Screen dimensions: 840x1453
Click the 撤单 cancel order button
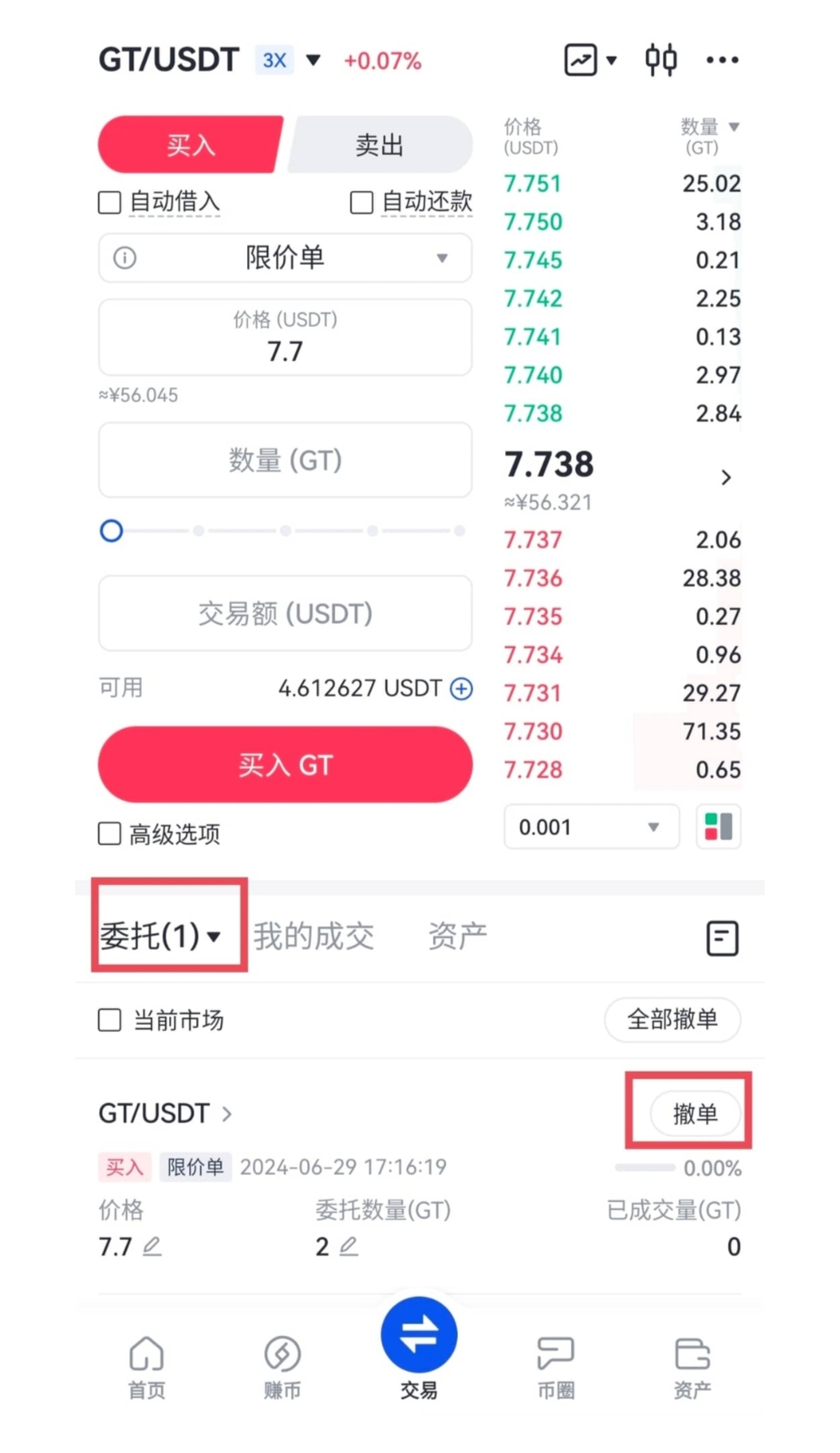(695, 1113)
